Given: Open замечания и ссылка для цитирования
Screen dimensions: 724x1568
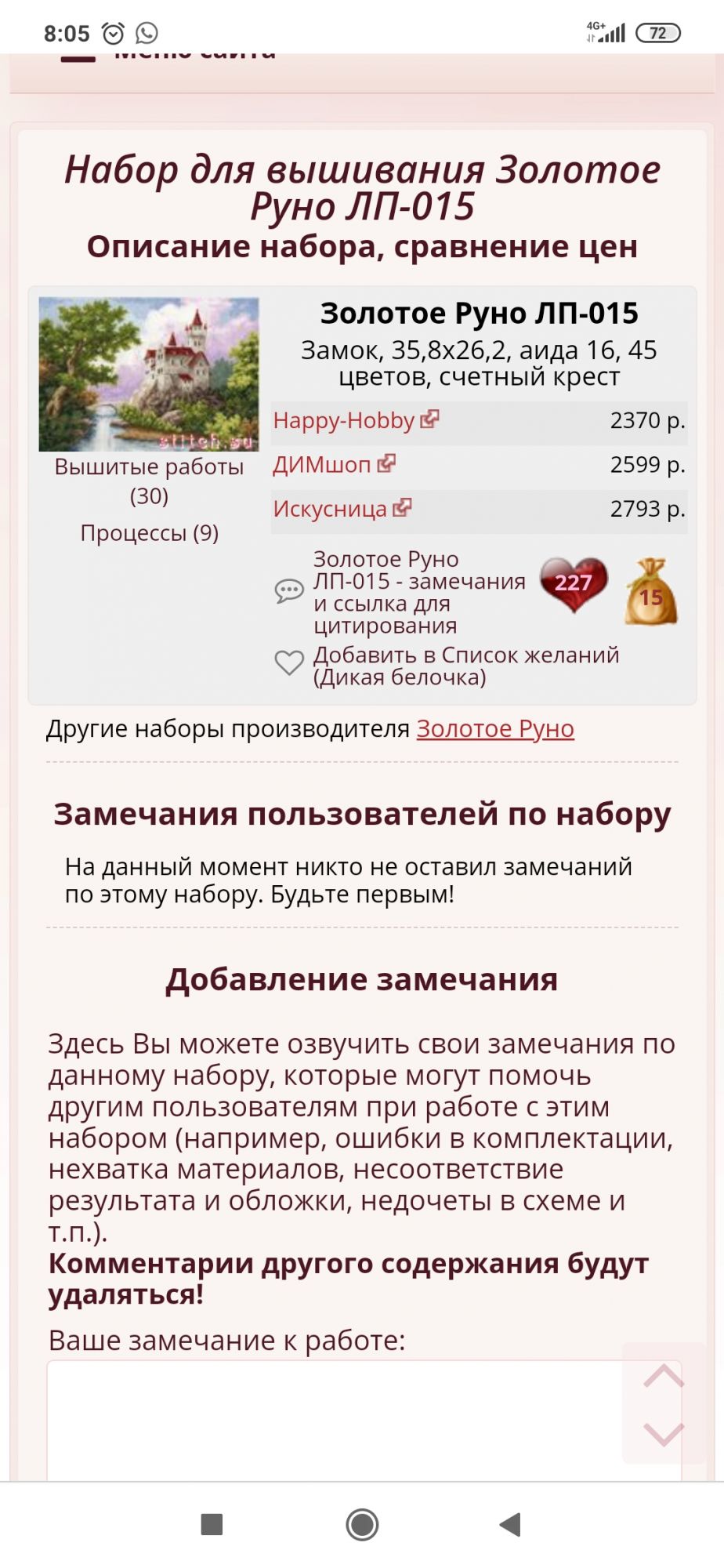Looking at the screenshot, I should [x=418, y=592].
